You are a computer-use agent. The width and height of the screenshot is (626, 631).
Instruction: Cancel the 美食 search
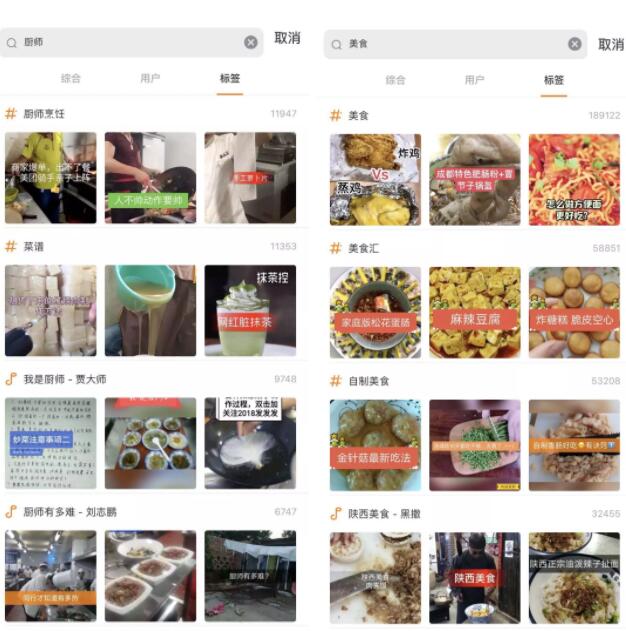pos(610,44)
